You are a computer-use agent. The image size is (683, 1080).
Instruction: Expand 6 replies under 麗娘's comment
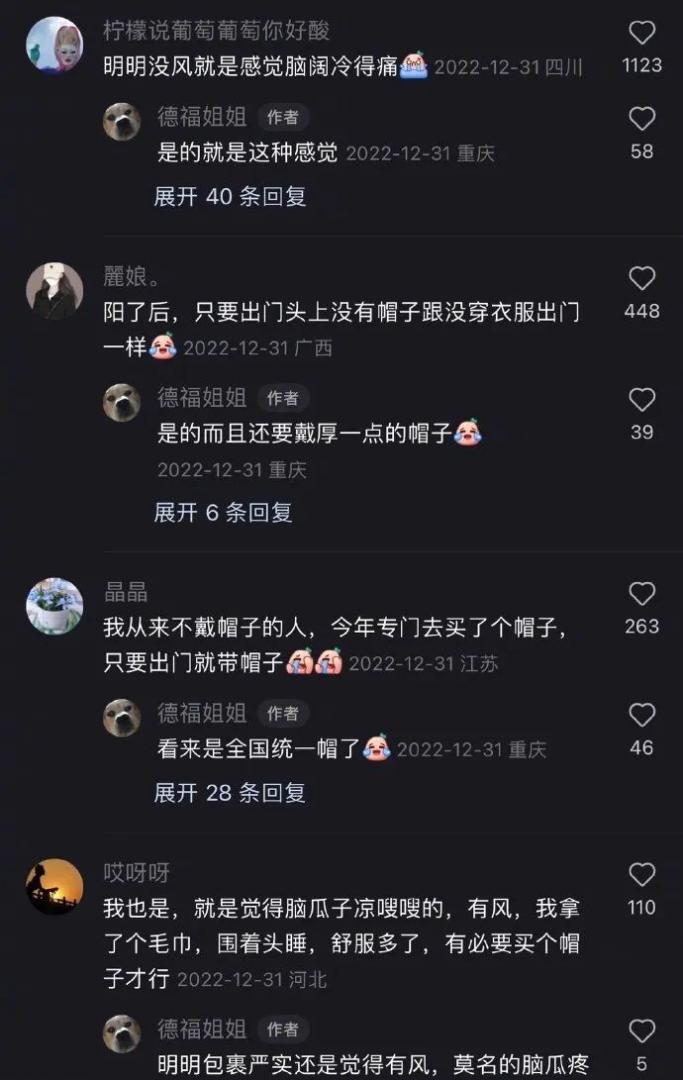(x=223, y=513)
